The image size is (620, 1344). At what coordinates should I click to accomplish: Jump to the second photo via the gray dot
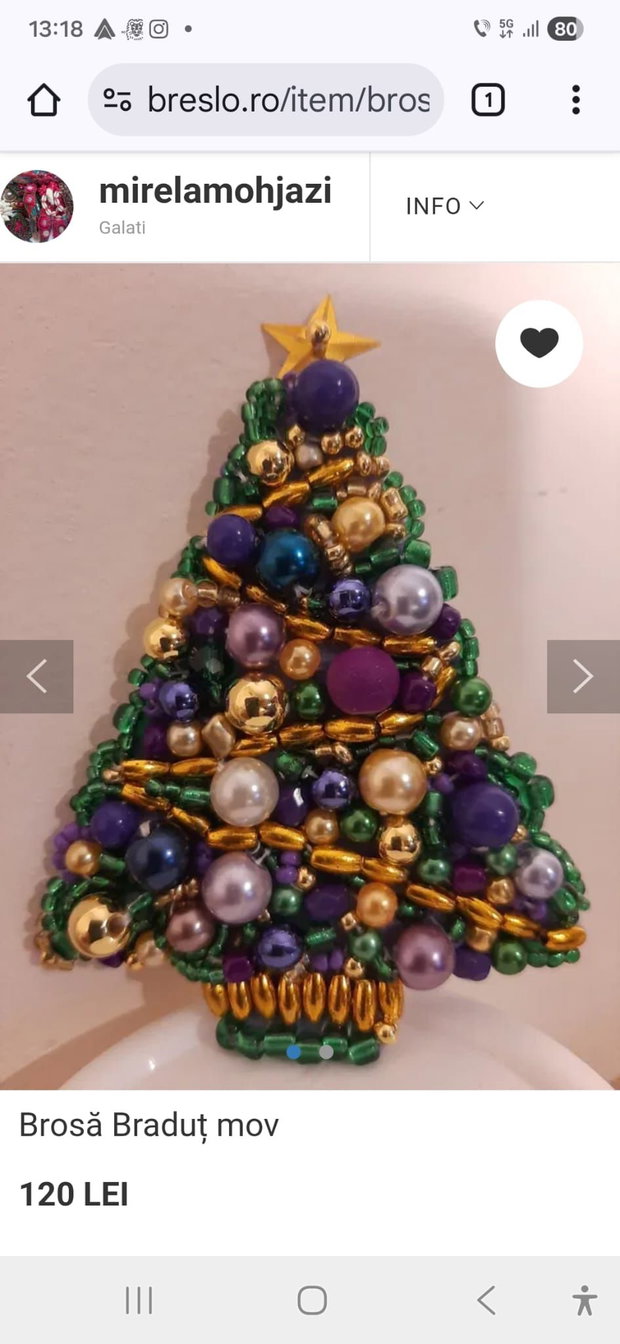tap(326, 1052)
